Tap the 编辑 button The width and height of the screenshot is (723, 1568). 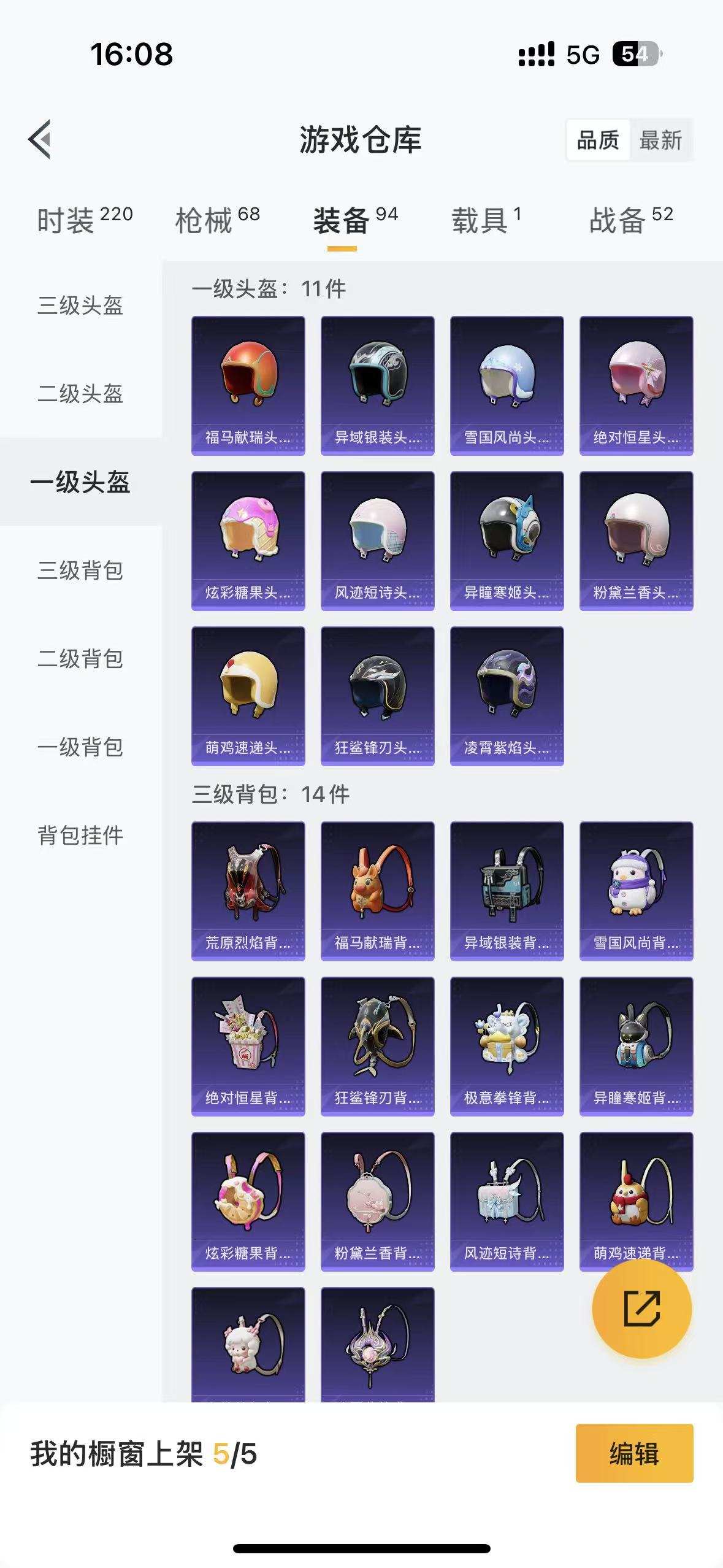coord(634,1453)
